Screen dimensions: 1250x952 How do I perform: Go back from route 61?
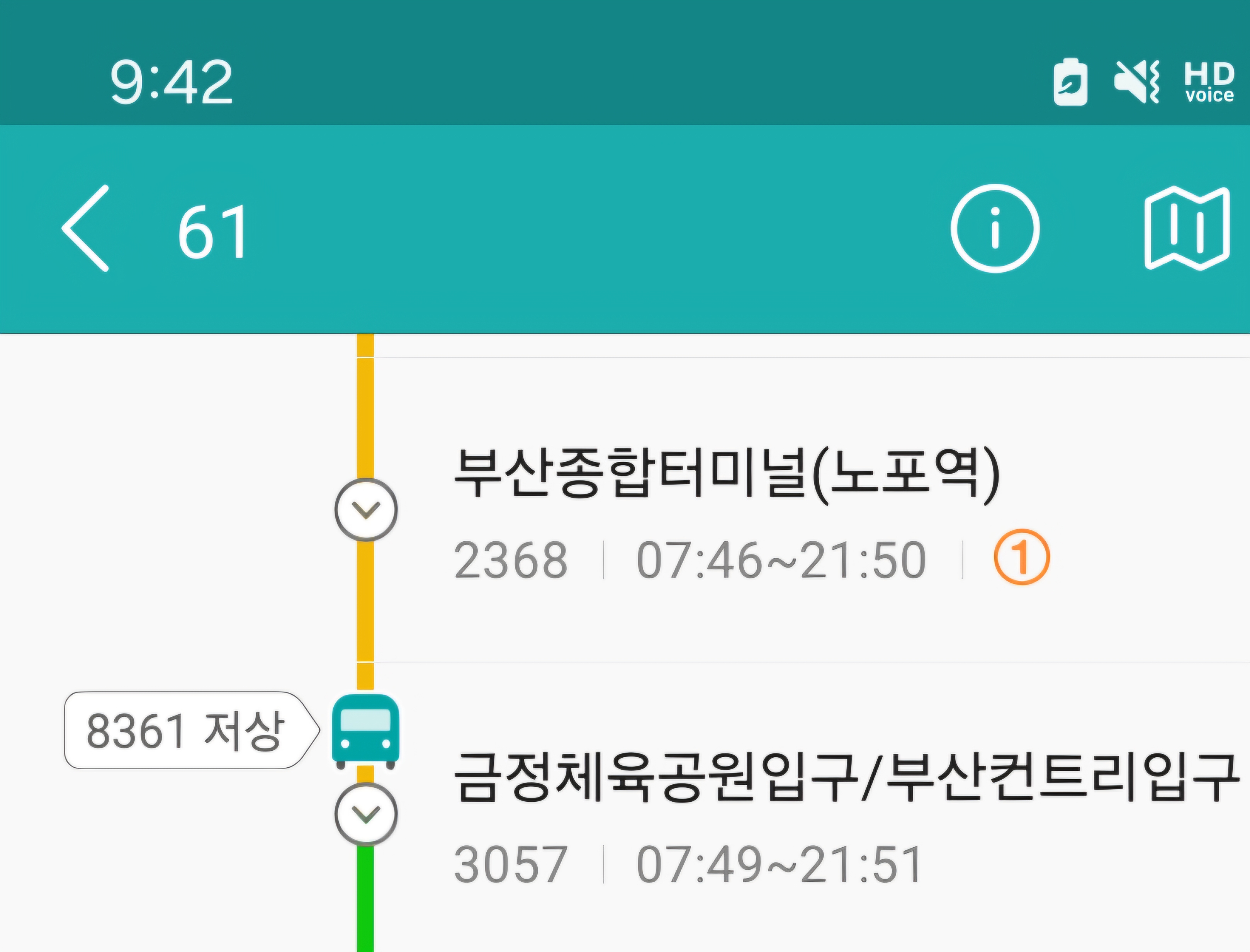pos(85,228)
